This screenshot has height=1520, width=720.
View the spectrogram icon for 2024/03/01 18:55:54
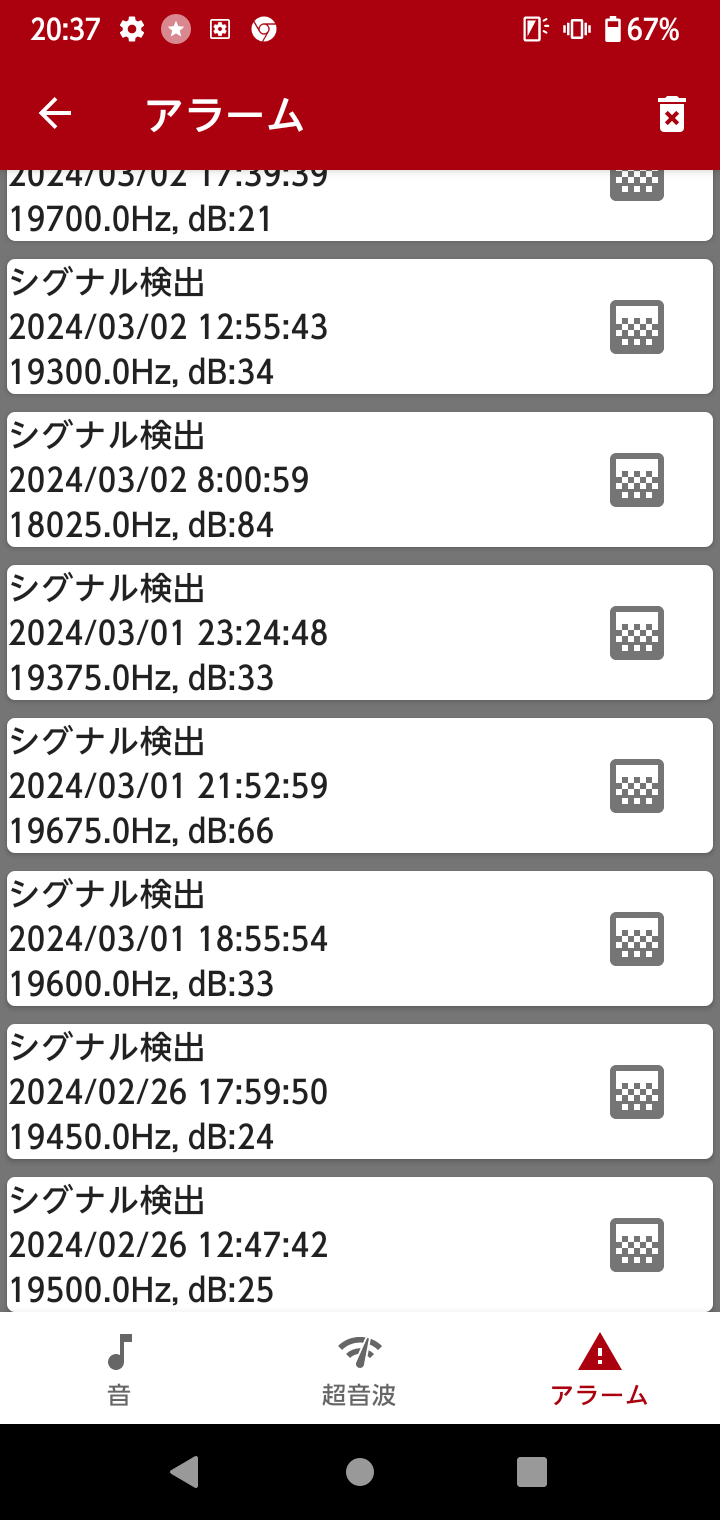coord(637,939)
